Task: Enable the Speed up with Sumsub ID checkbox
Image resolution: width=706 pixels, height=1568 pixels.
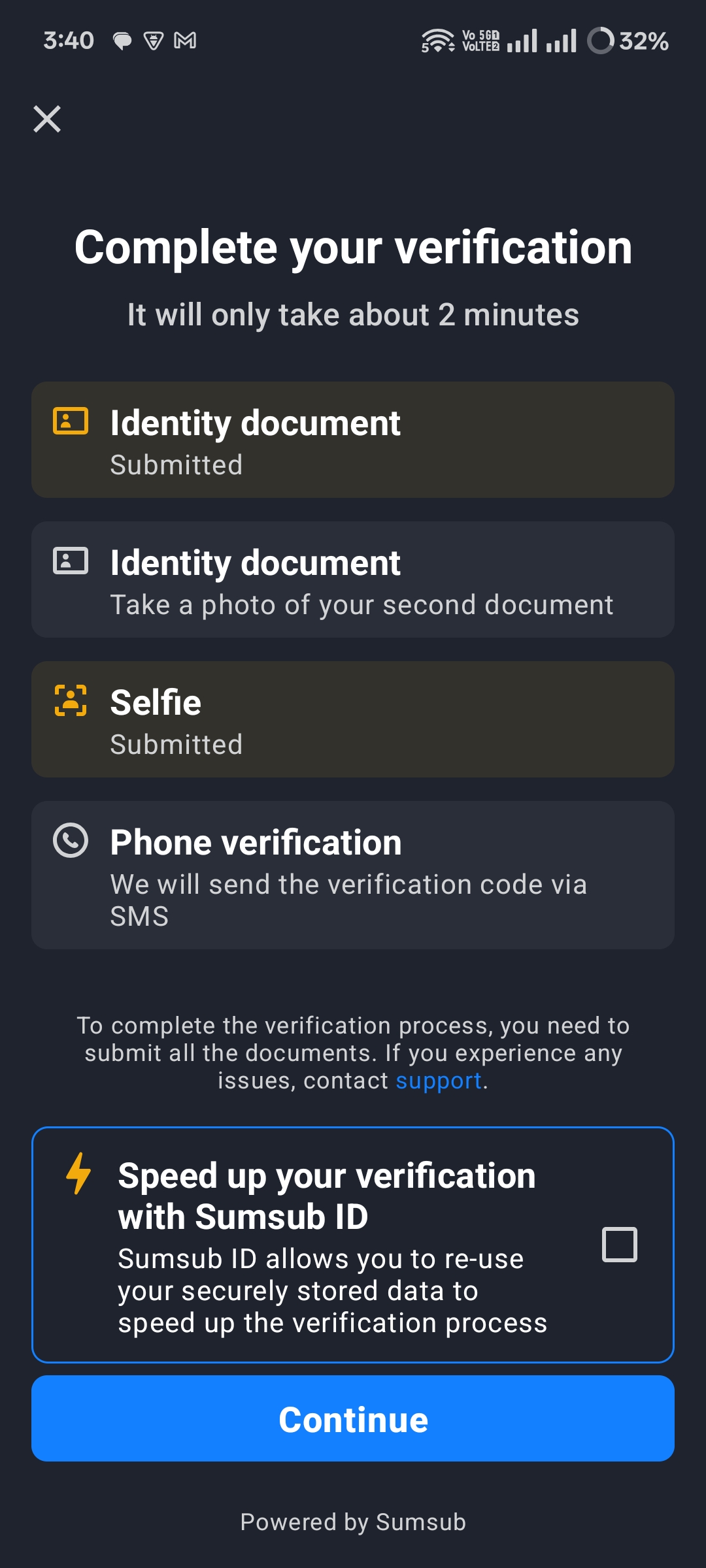Action: coord(620,1243)
